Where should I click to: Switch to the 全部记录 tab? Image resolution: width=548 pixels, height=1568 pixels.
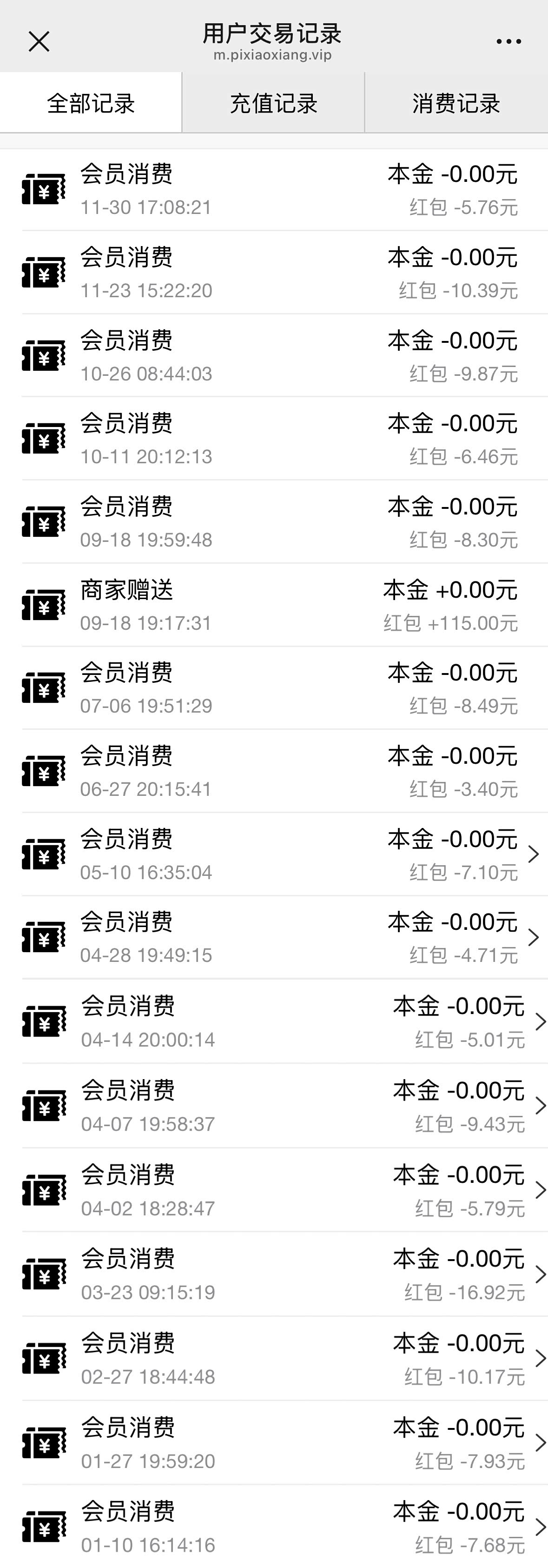click(91, 103)
